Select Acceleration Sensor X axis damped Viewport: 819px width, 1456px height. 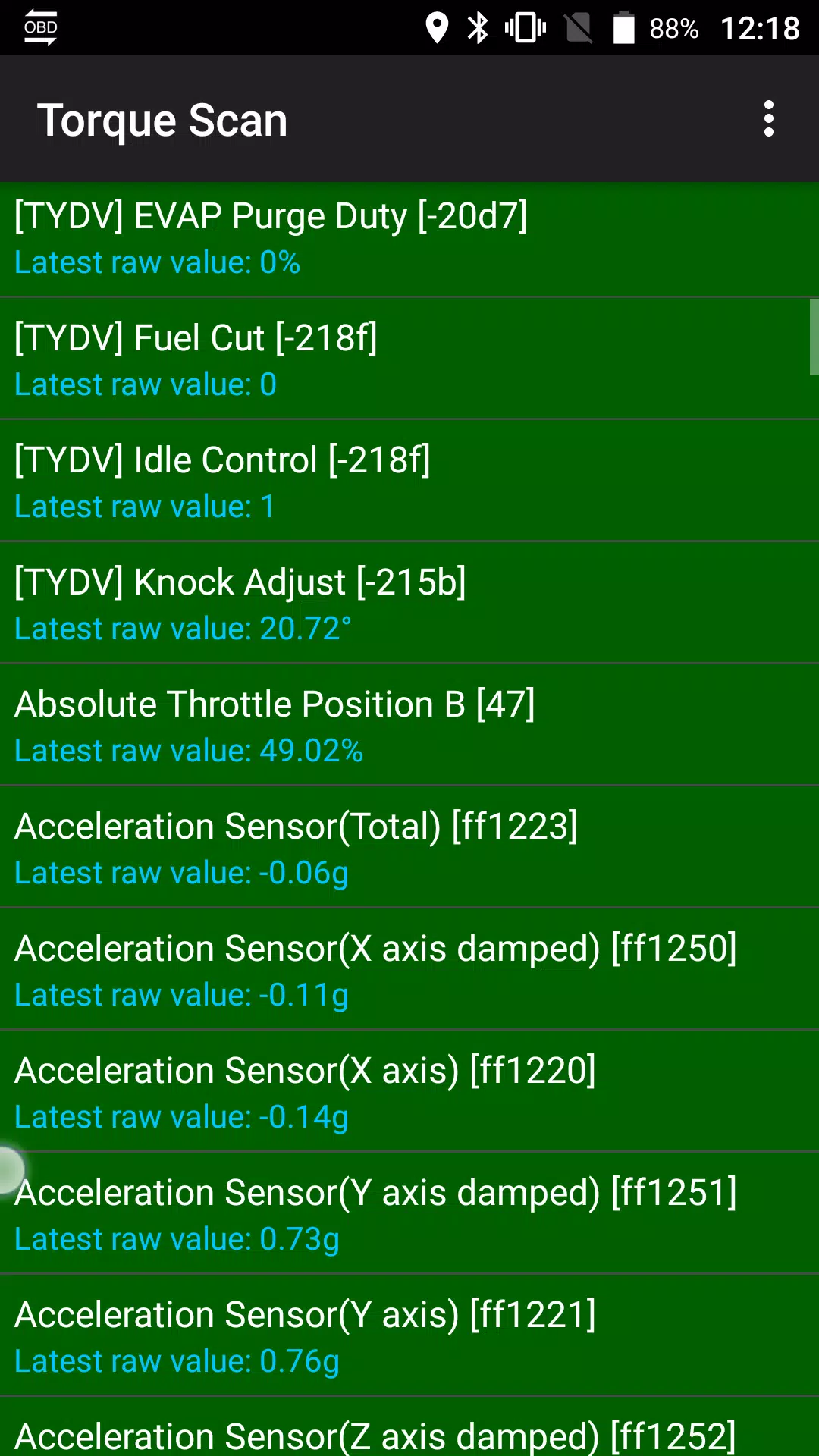pyautogui.click(x=409, y=969)
